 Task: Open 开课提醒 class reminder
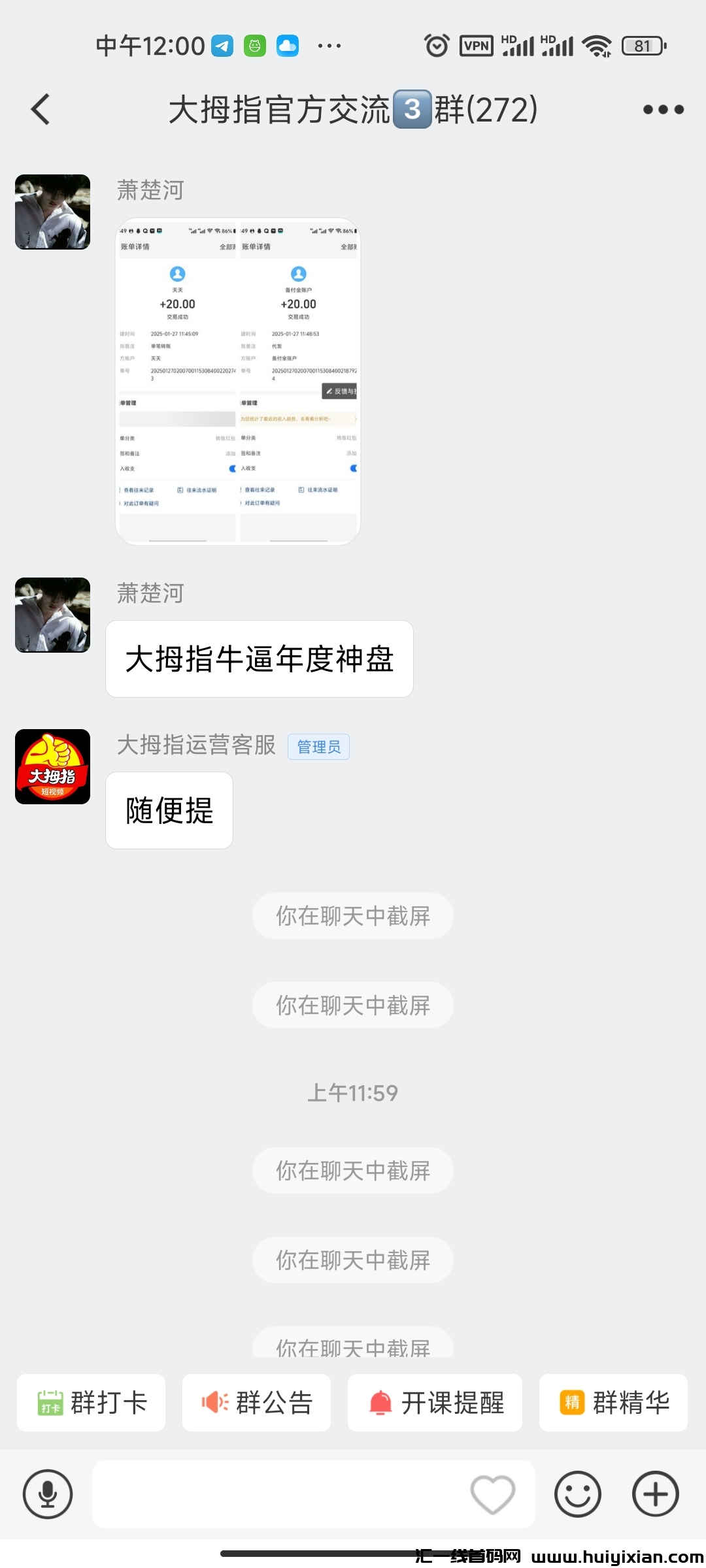[x=435, y=1403]
